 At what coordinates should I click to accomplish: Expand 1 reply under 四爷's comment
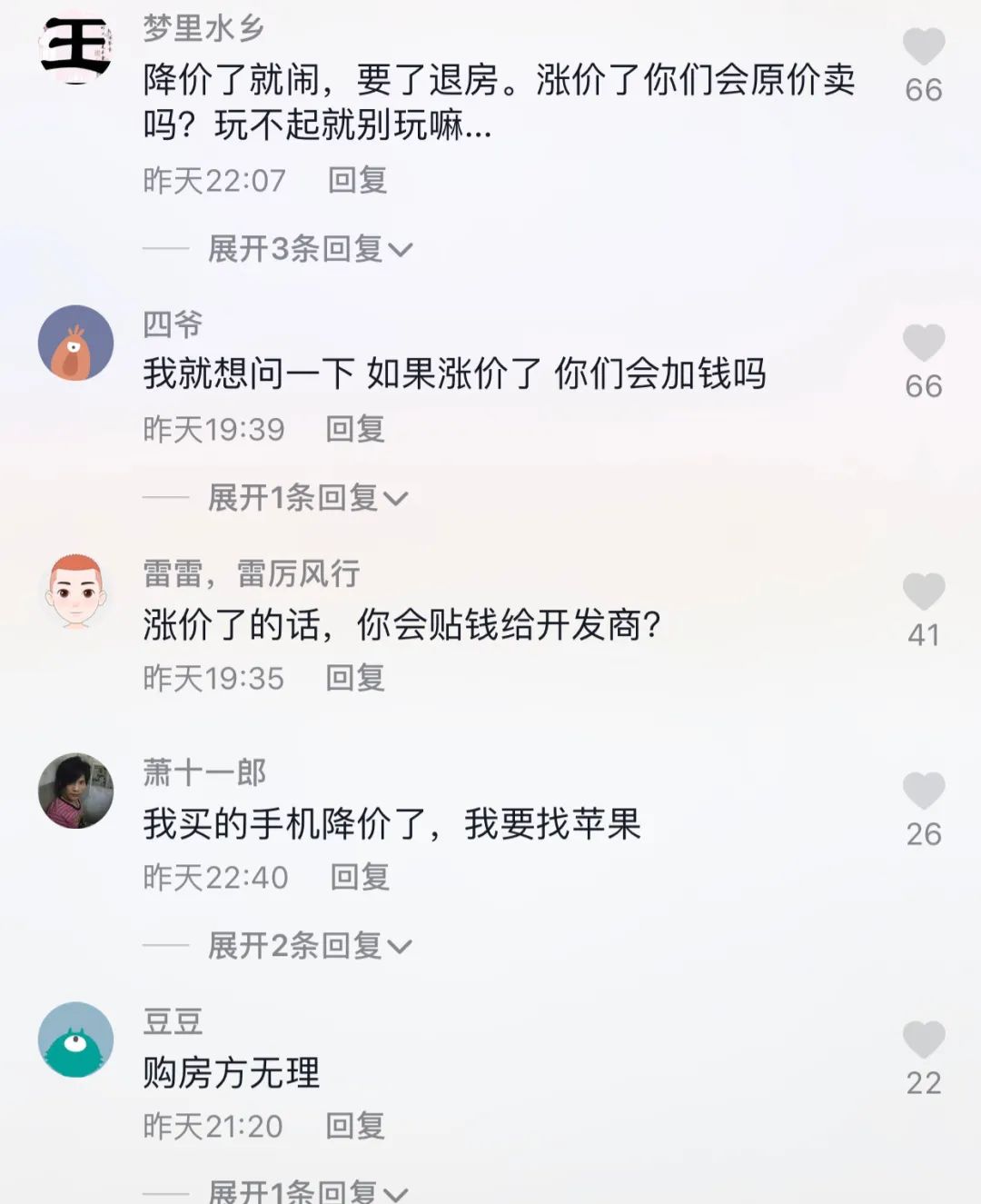tap(307, 498)
